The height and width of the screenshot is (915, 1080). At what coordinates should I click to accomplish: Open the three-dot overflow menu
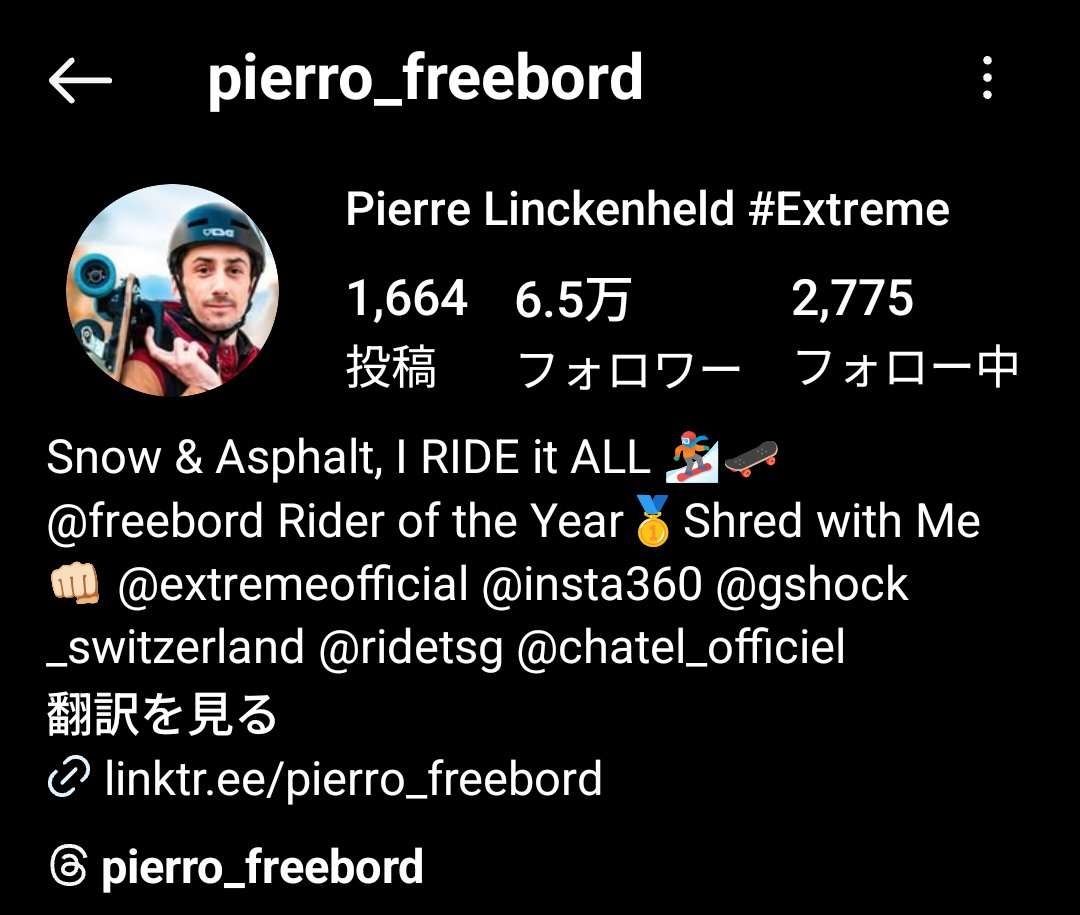click(x=987, y=78)
